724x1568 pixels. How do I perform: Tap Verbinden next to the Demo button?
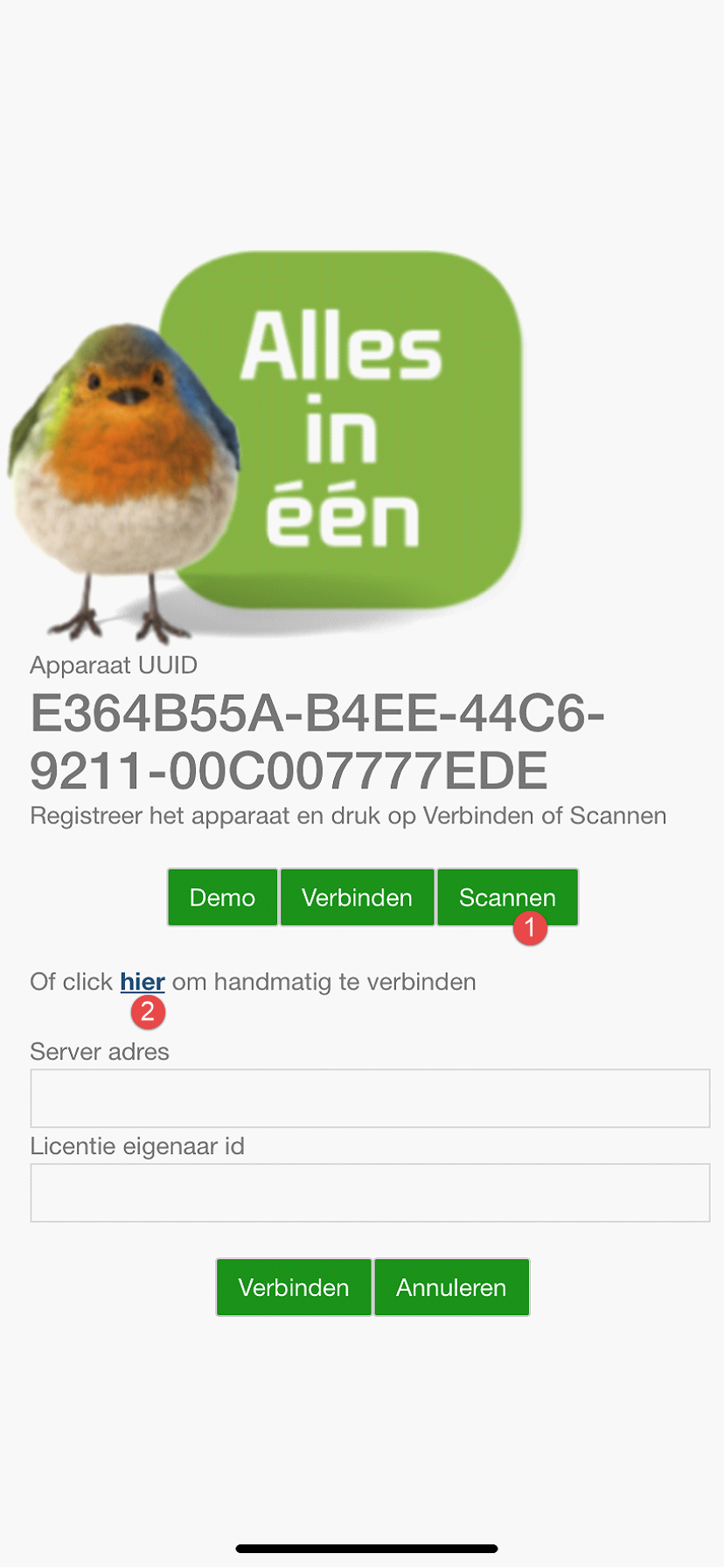click(357, 897)
